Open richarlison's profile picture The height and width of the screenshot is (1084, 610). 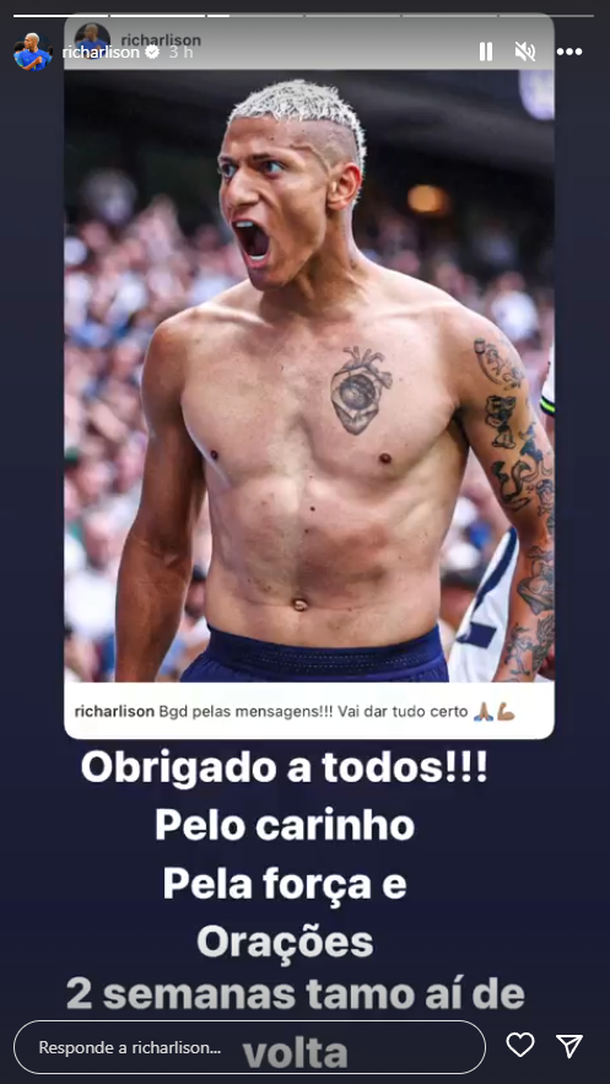(32, 52)
